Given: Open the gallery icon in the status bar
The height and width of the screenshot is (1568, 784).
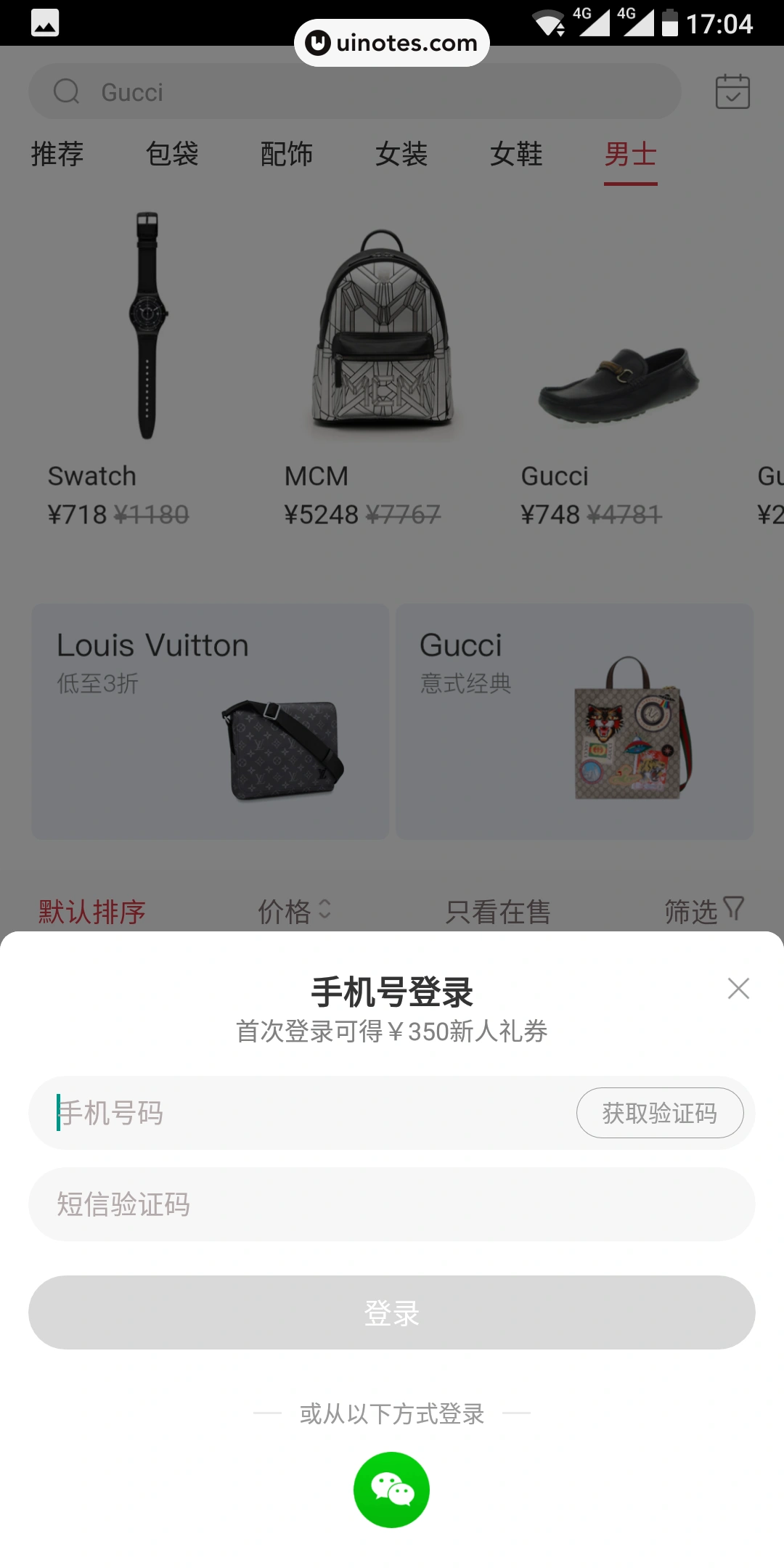Looking at the screenshot, I should (44, 23).
